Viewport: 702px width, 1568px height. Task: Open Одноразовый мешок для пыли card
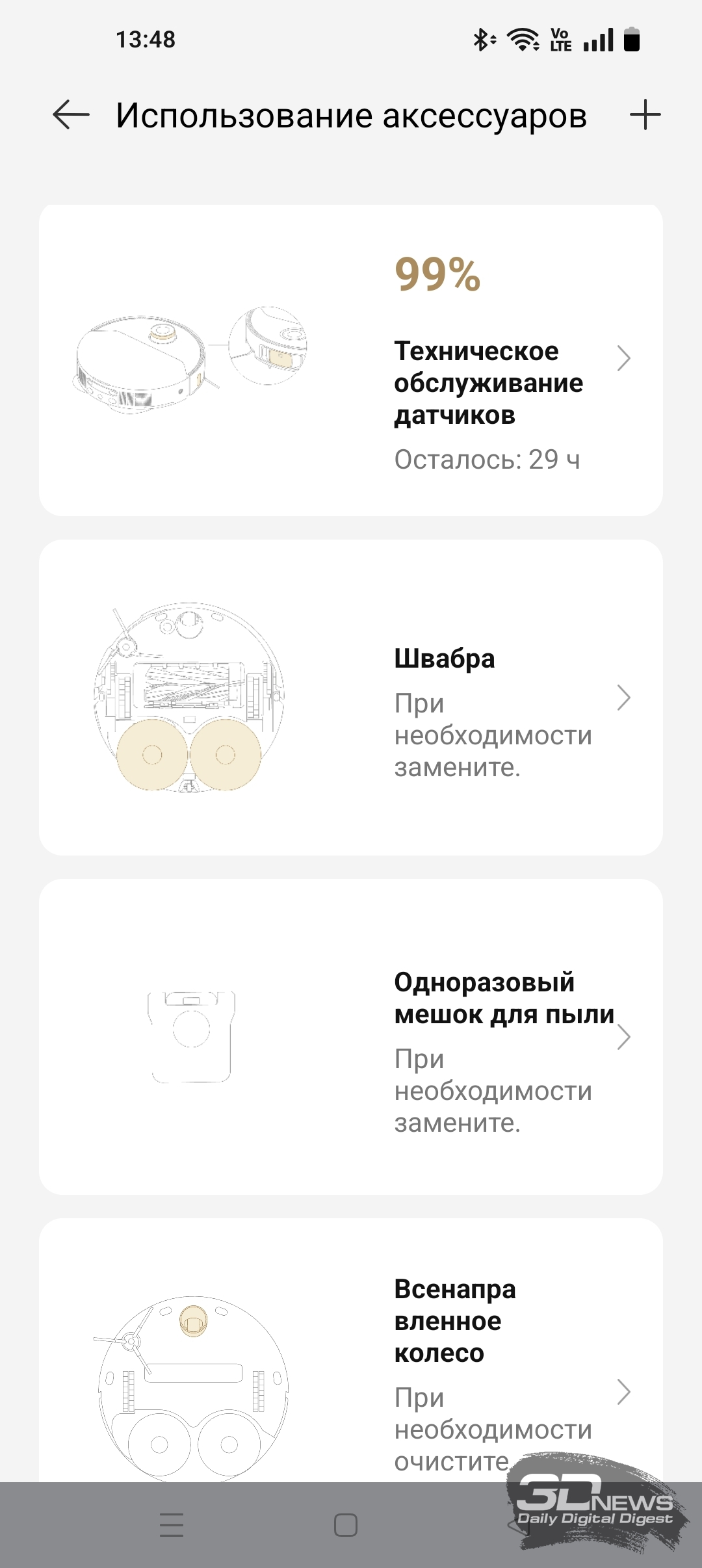[351, 1036]
